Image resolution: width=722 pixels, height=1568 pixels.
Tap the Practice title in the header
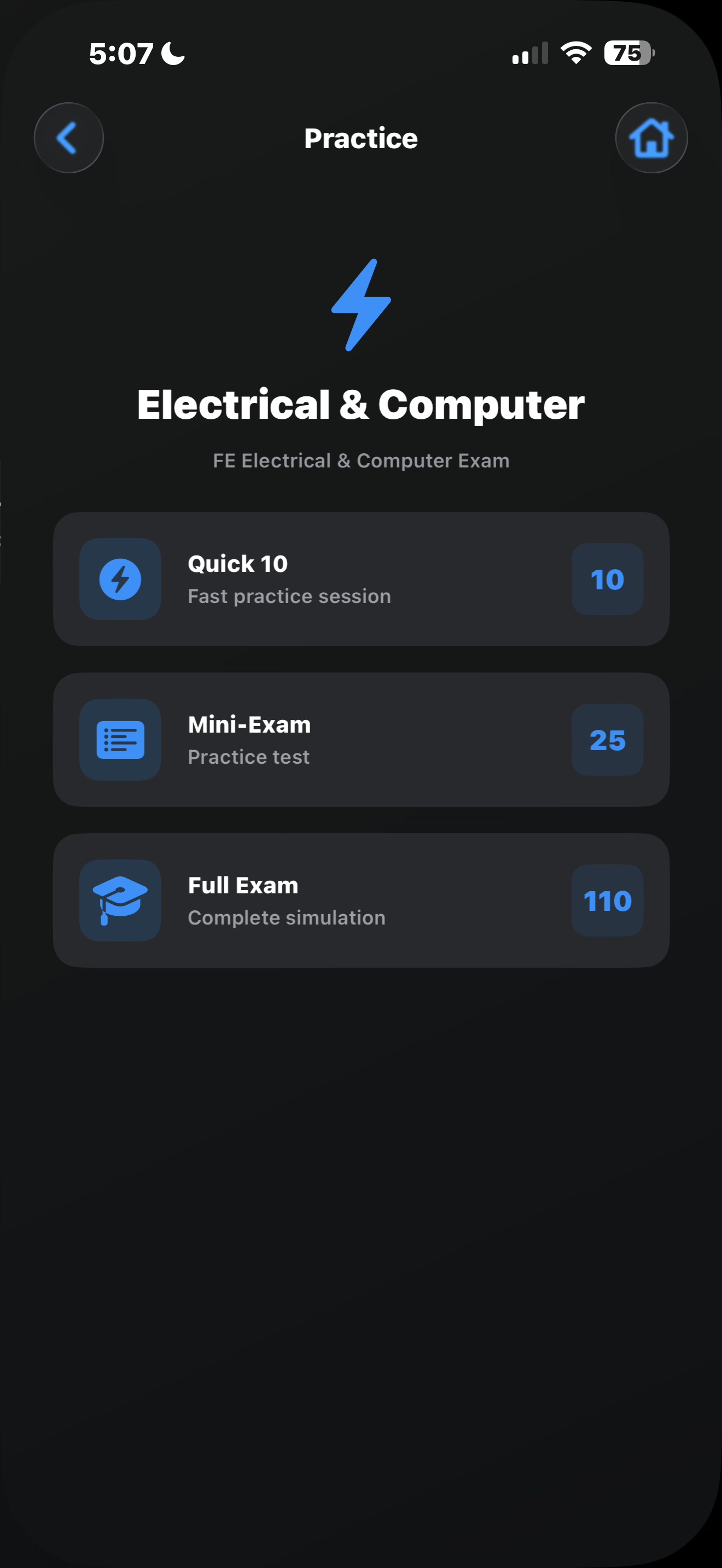coord(361,138)
